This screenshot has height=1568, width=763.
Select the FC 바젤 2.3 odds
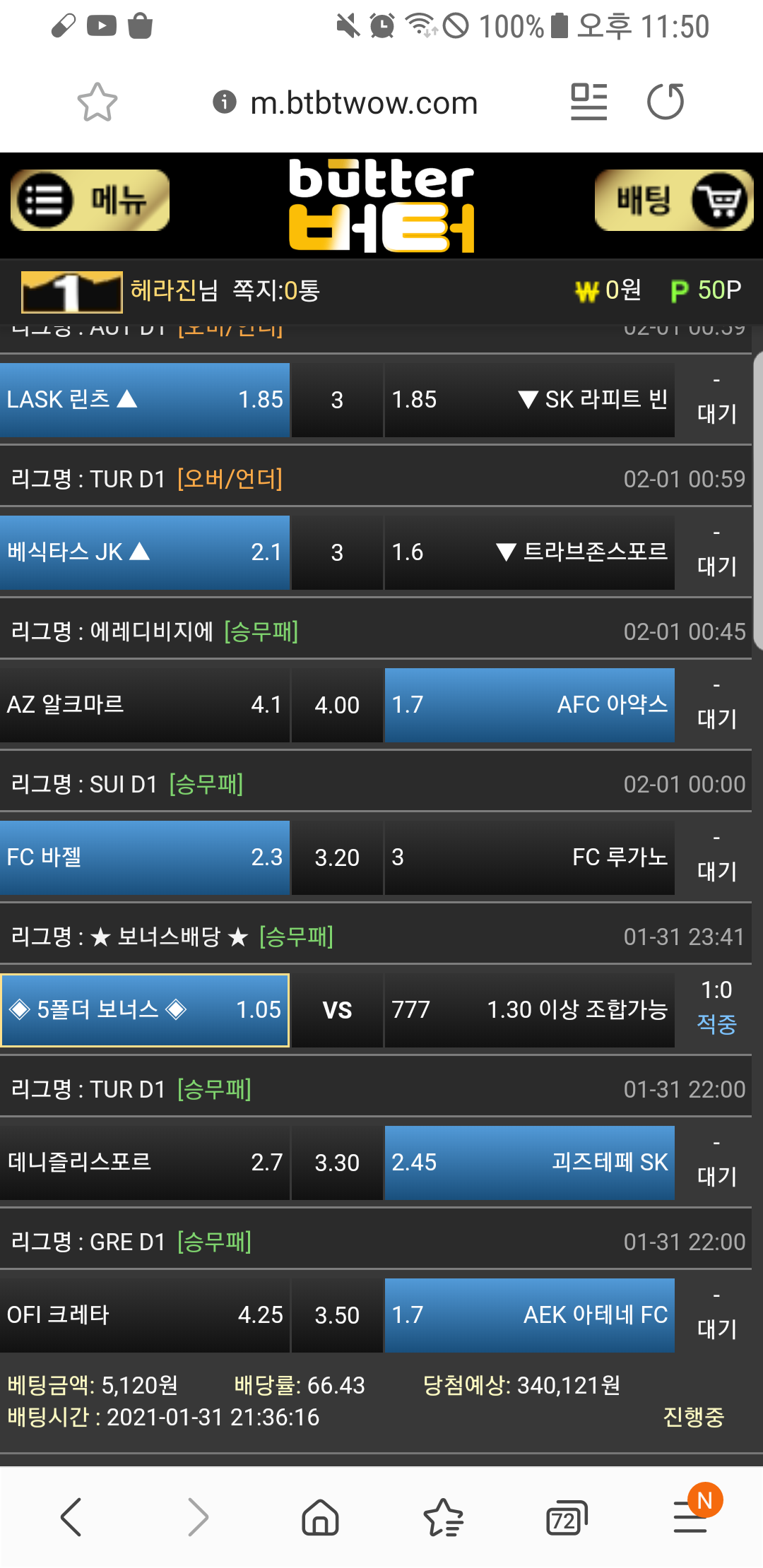tap(145, 857)
